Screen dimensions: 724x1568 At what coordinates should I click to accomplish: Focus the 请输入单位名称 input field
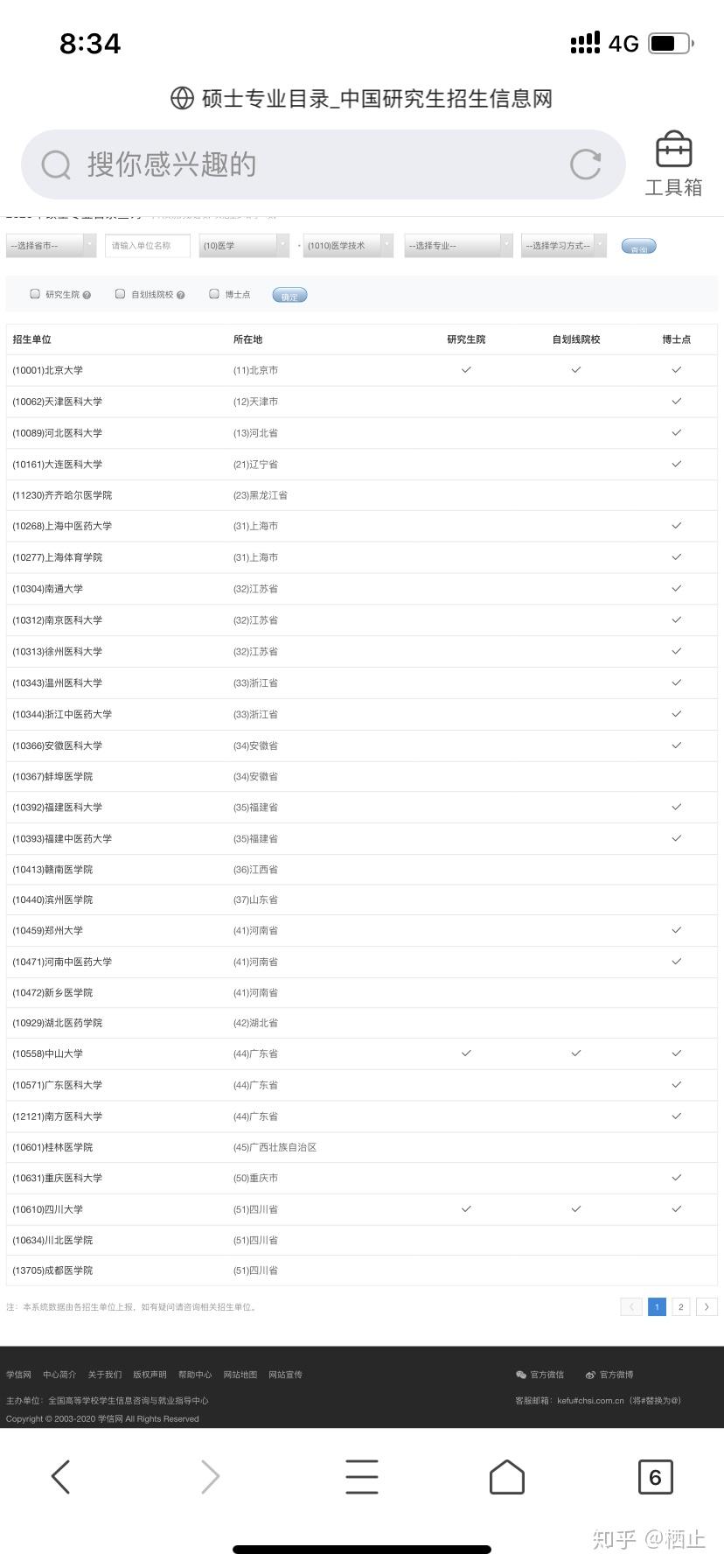point(147,246)
